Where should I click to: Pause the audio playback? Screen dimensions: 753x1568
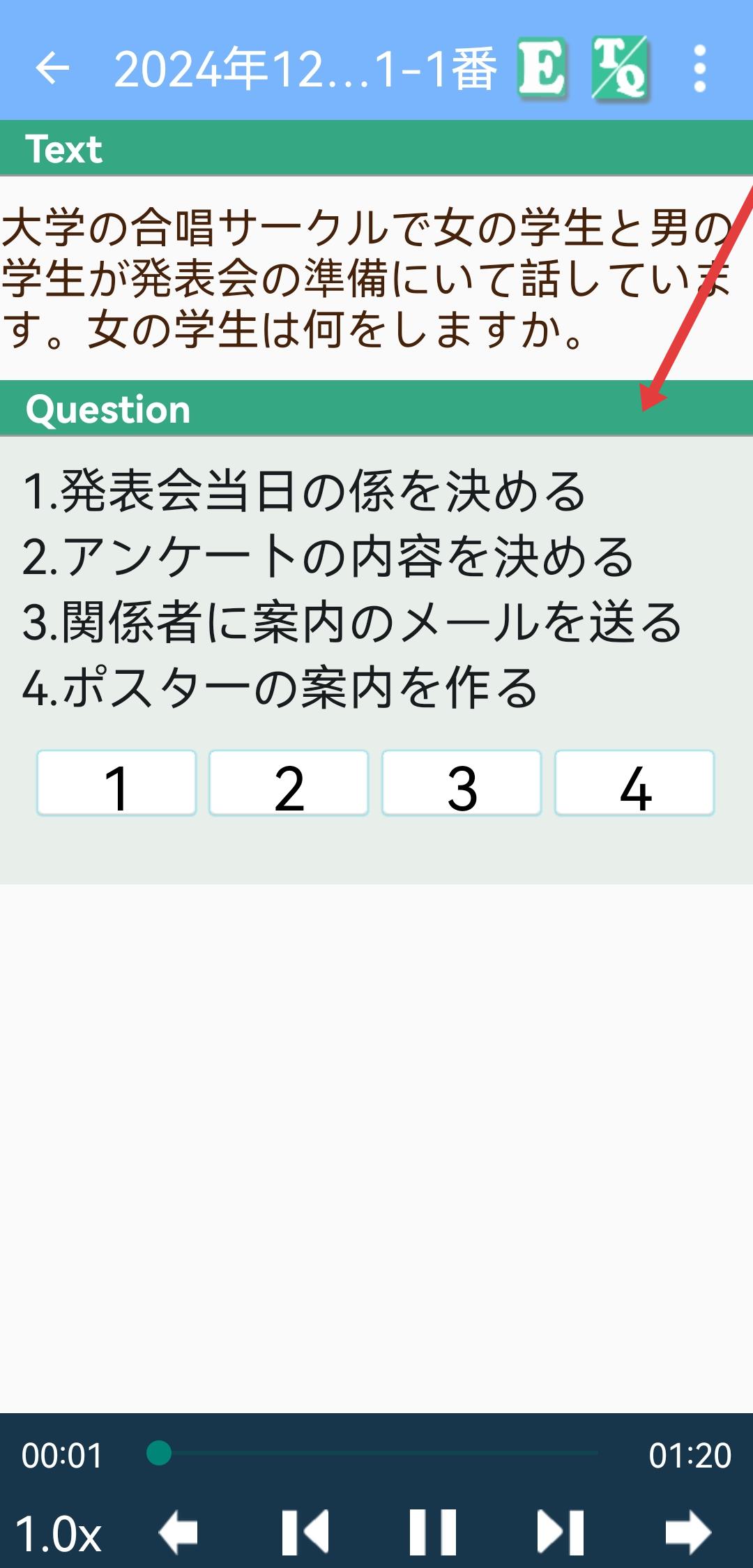pyautogui.click(x=433, y=1533)
